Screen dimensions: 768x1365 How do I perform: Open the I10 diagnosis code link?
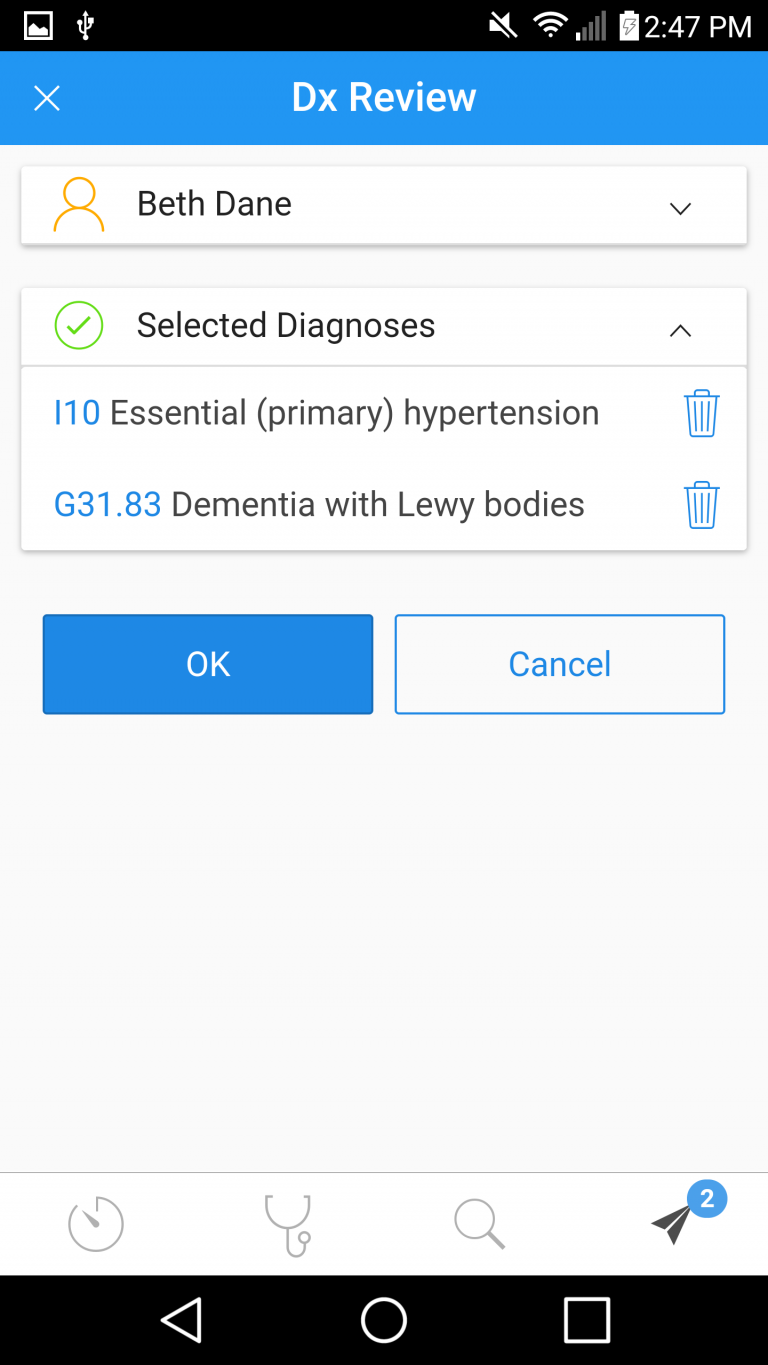click(x=77, y=413)
